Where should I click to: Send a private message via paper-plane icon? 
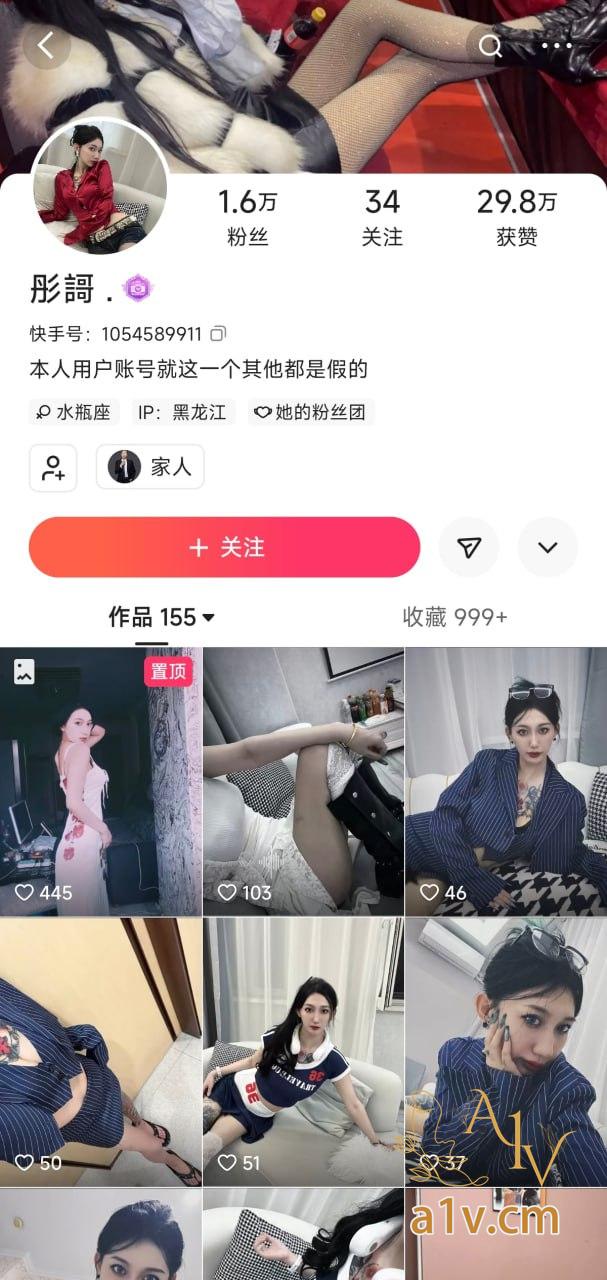tap(469, 547)
